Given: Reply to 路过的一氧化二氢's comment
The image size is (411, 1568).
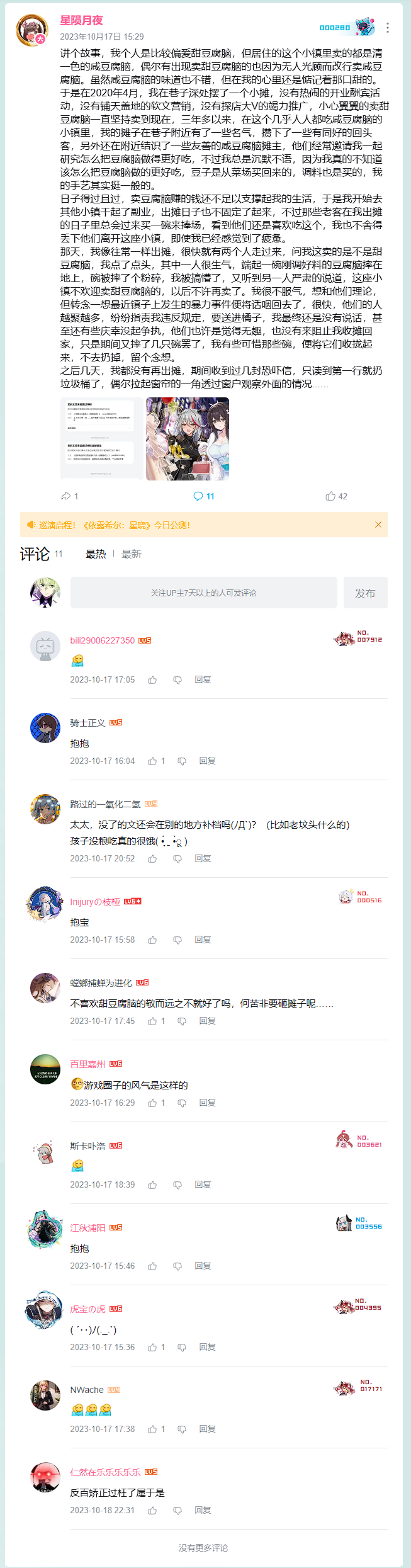Looking at the screenshot, I should [x=203, y=858].
